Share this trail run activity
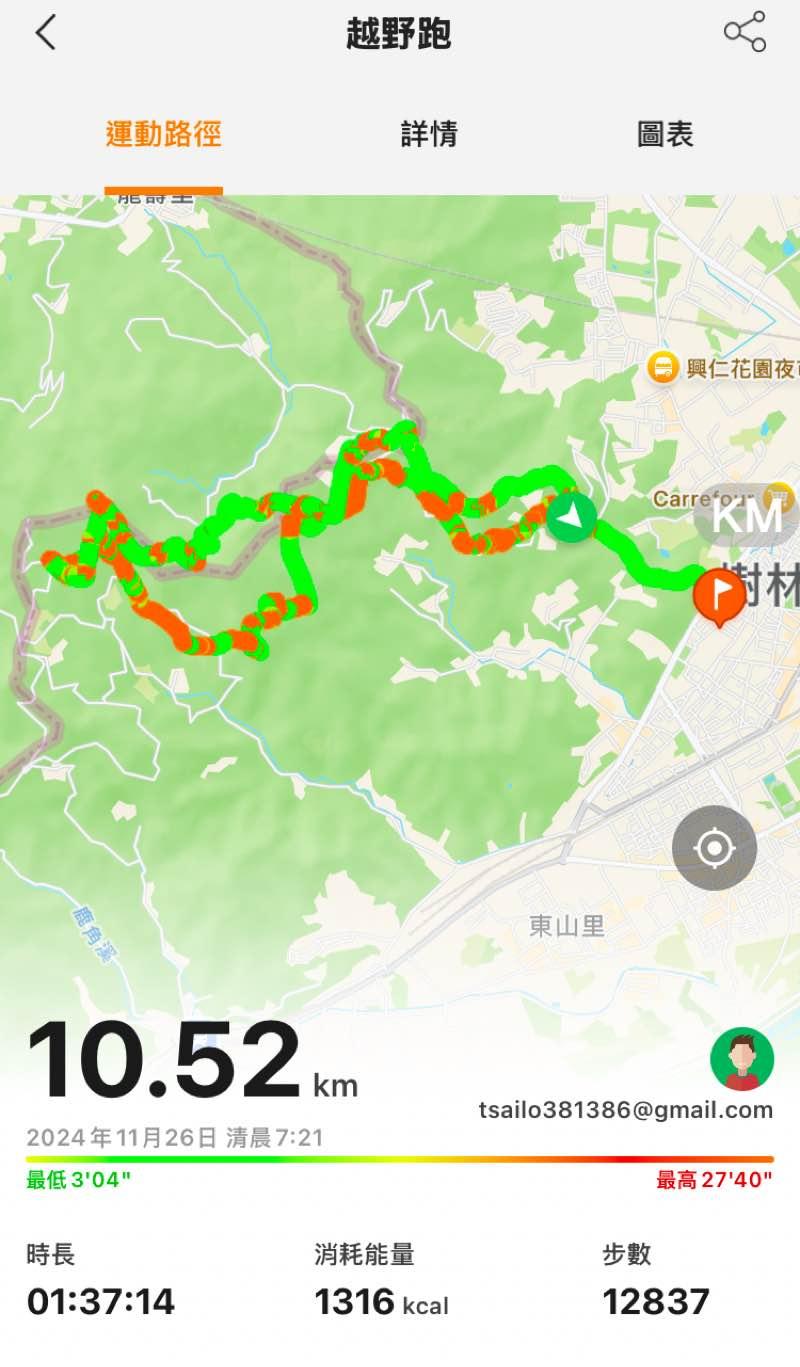800x1367 pixels. click(745, 32)
